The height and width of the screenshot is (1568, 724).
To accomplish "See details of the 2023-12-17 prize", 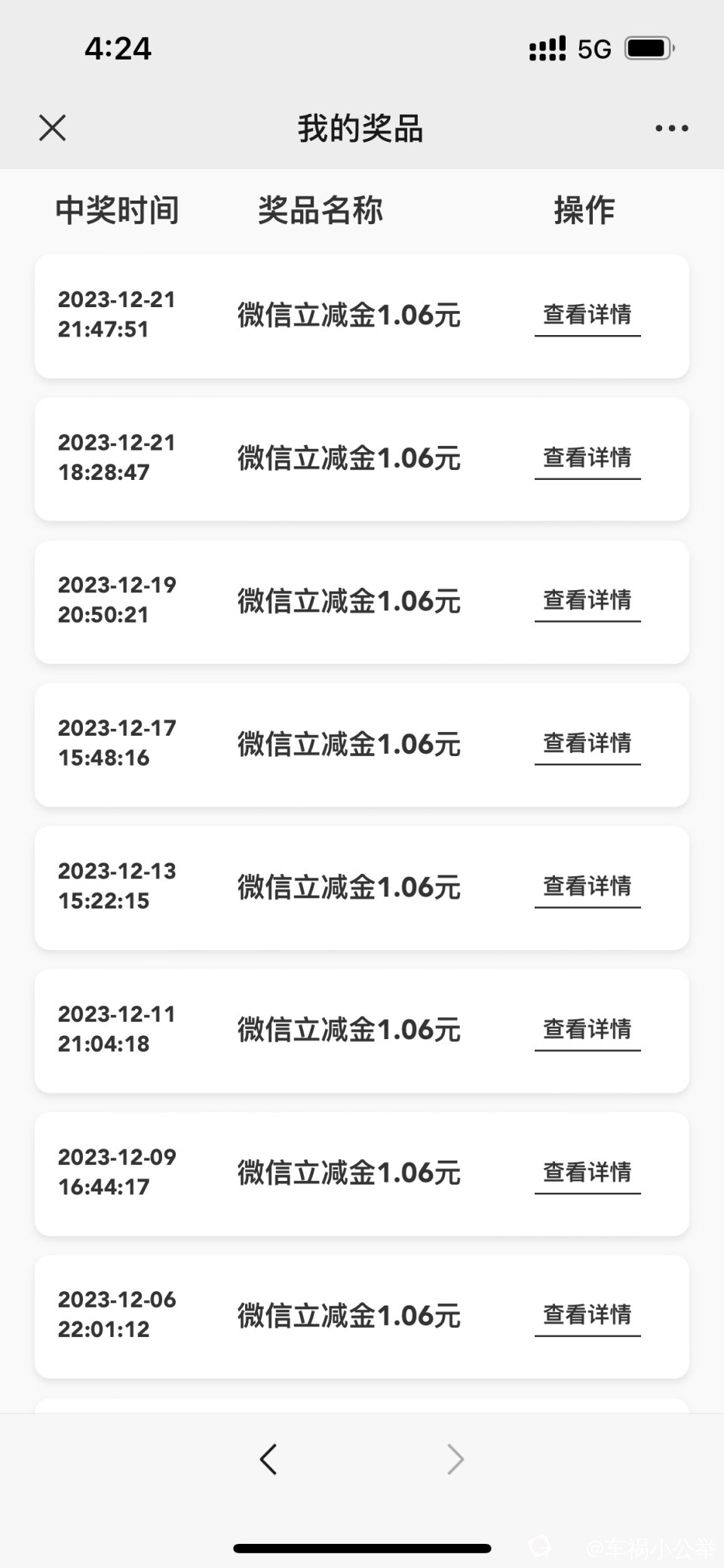I will (x=587, y=744).
